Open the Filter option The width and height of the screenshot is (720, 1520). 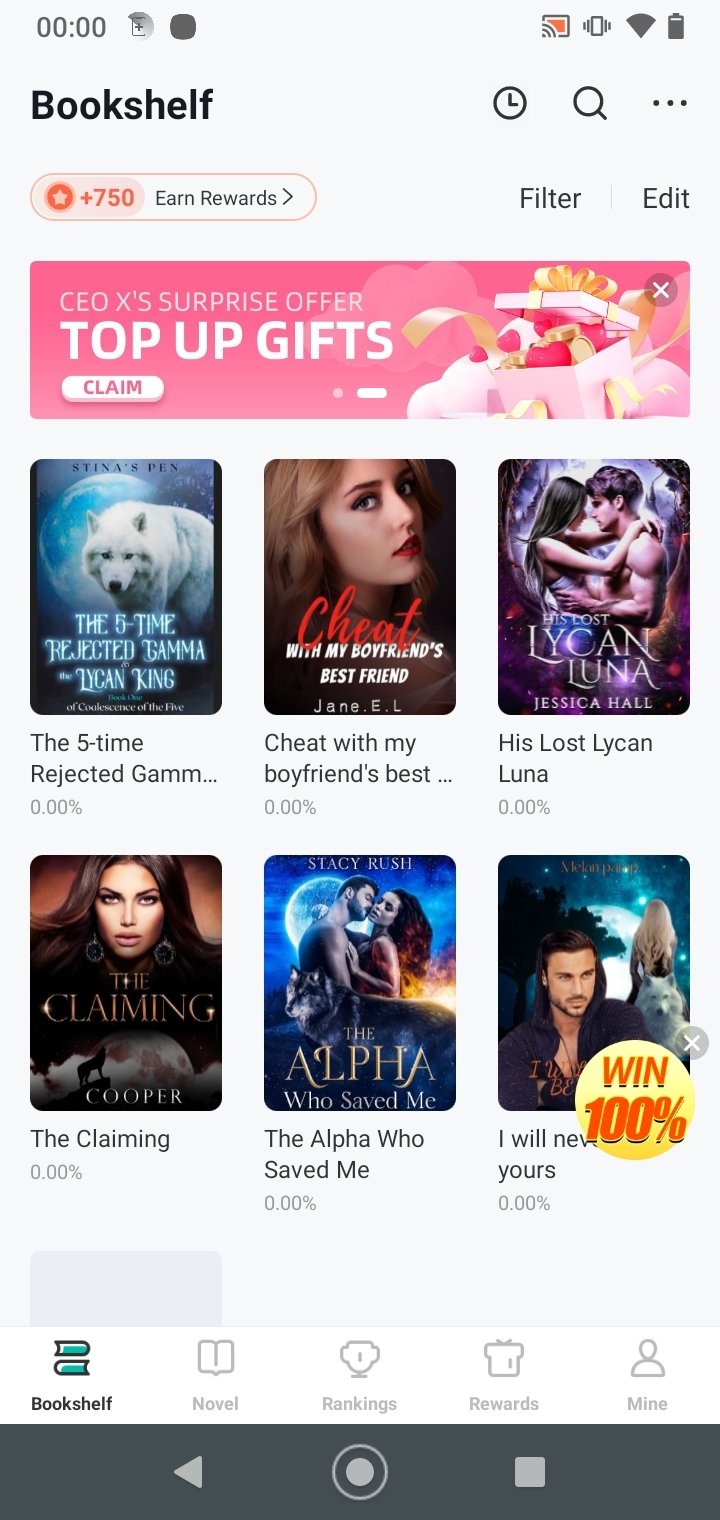[x=550, y=198]
